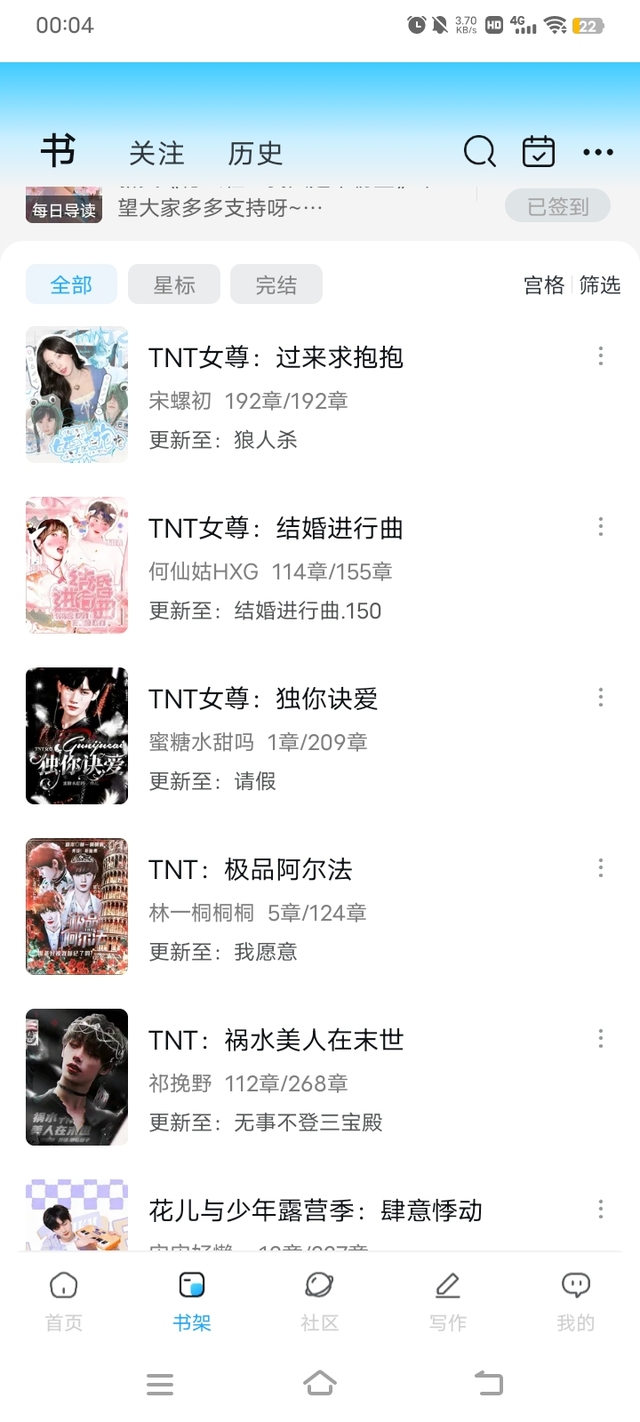Open the 写作 writing tab
This screenshot has width=640, height=1422.
pyautogui.click(x=448, y=1300)
